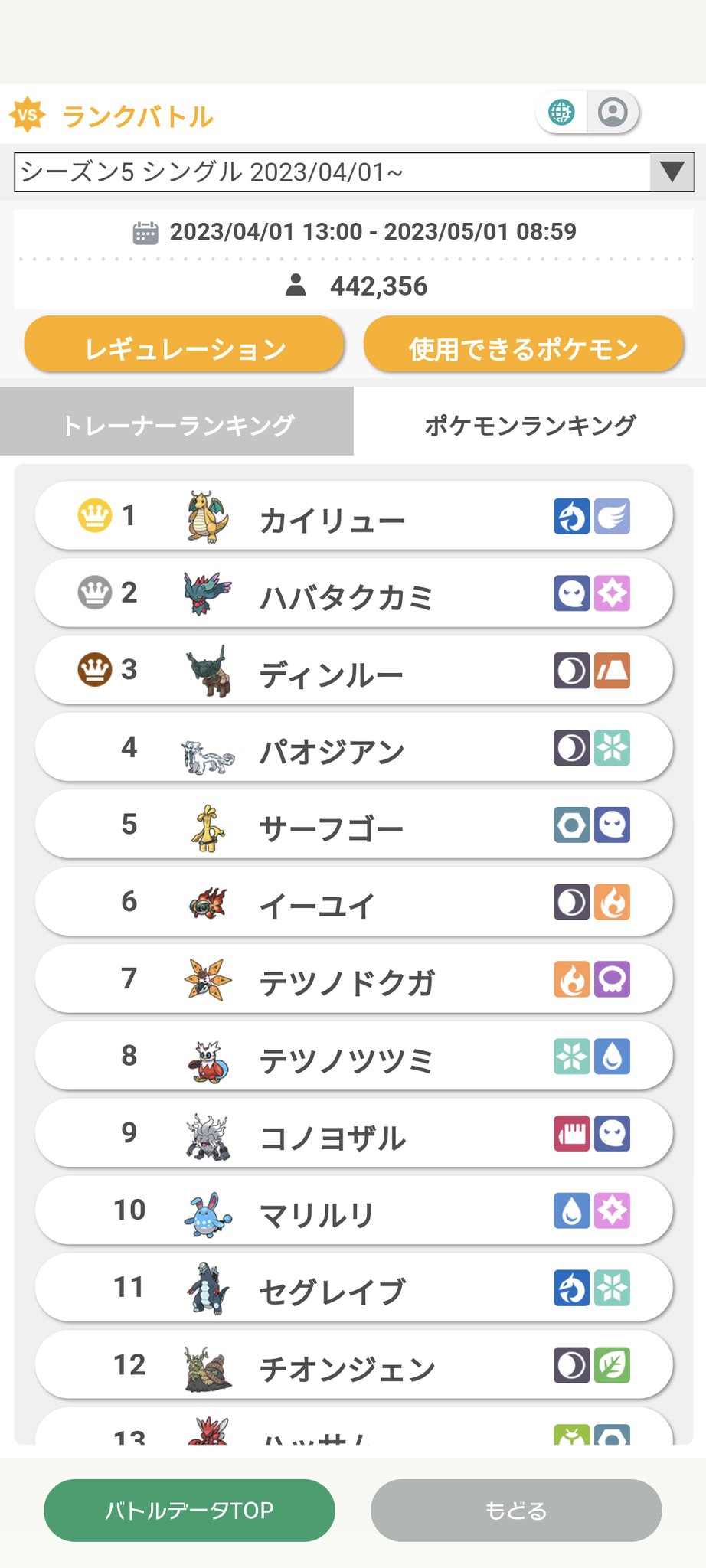Tap the もどる back button
The height and width of the screenshot is (1568, 706).
coord(516,1510)
